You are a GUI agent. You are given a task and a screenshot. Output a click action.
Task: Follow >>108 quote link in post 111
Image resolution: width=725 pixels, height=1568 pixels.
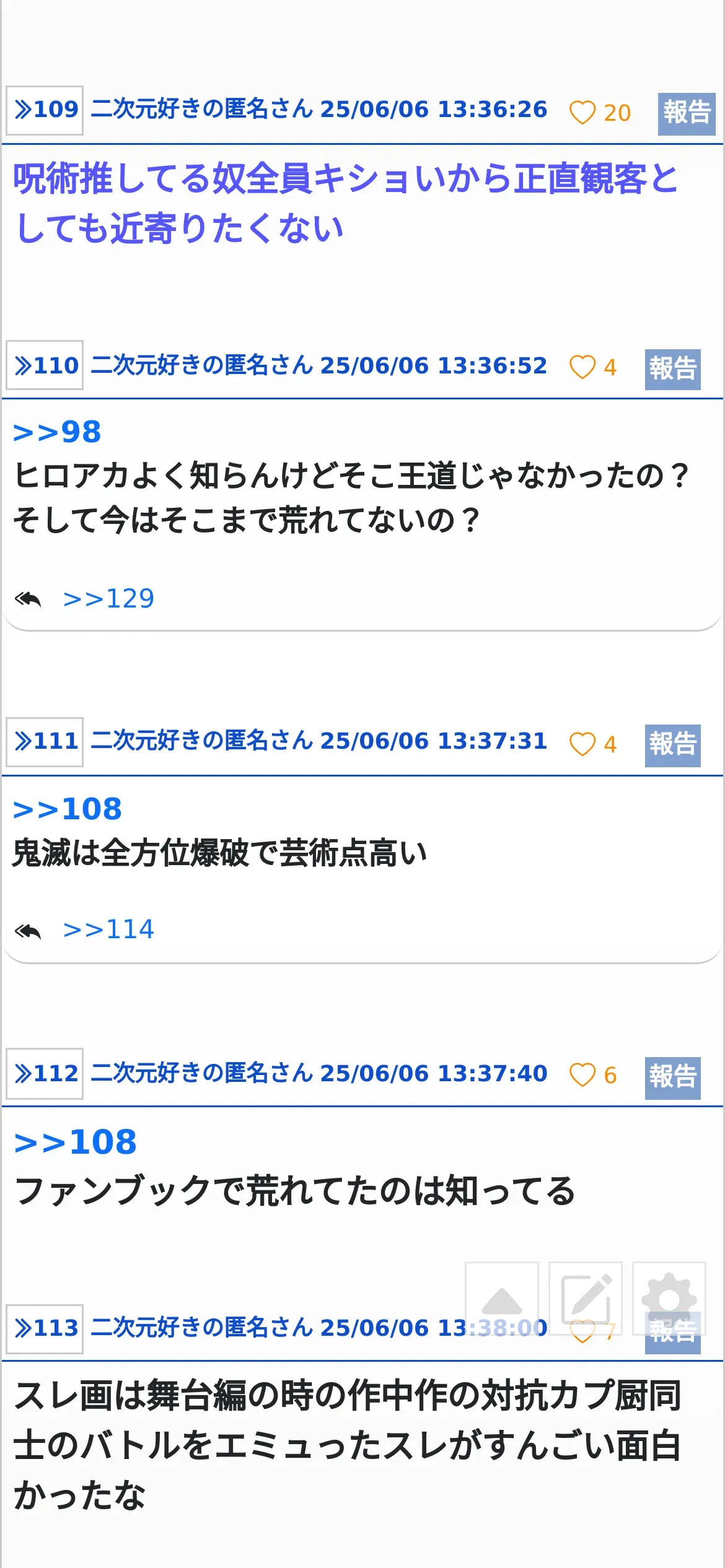click(x=68, y=809)
